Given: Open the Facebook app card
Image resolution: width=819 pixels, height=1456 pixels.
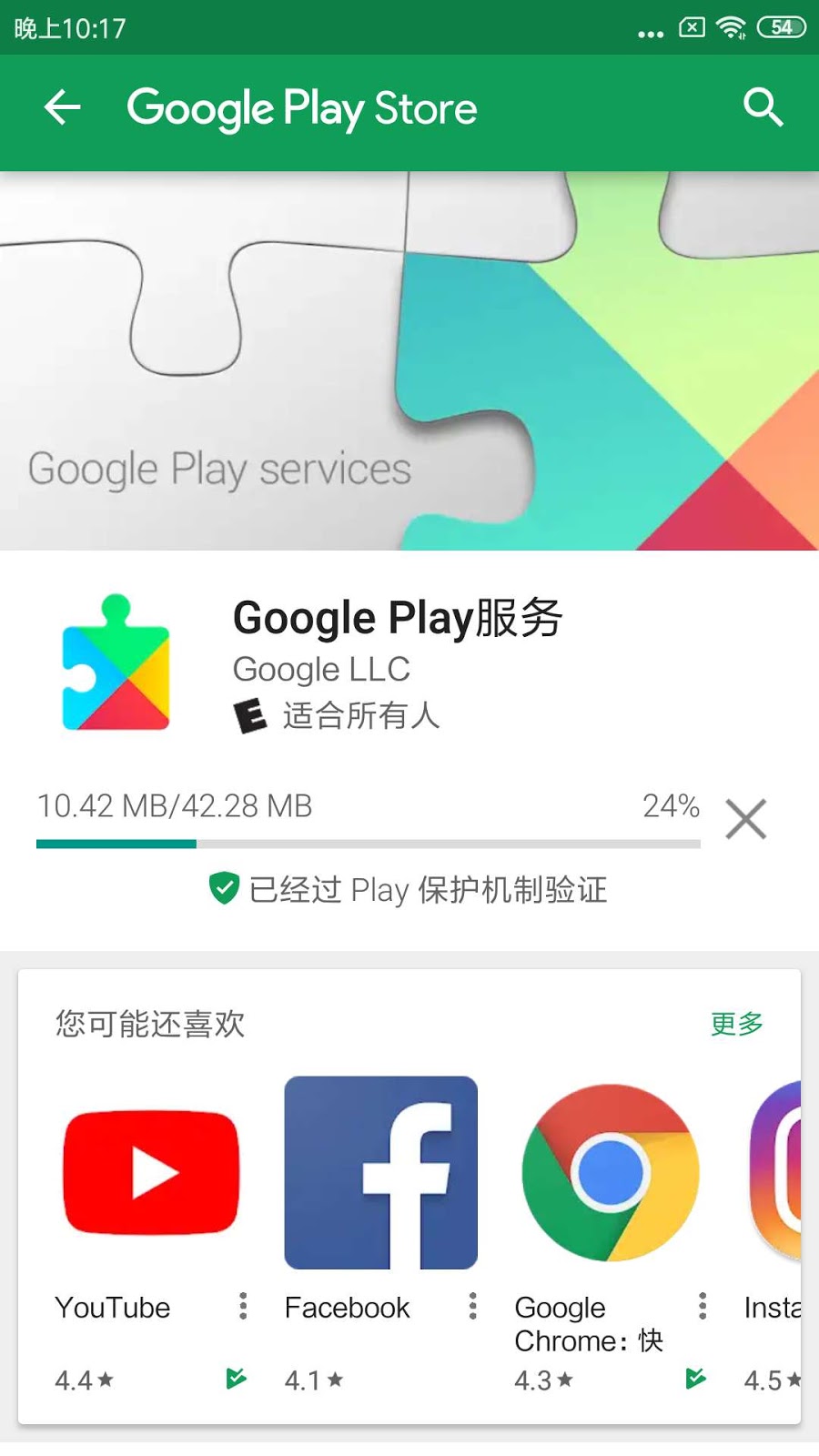Looking at the screenshot, I should 380,1172.
